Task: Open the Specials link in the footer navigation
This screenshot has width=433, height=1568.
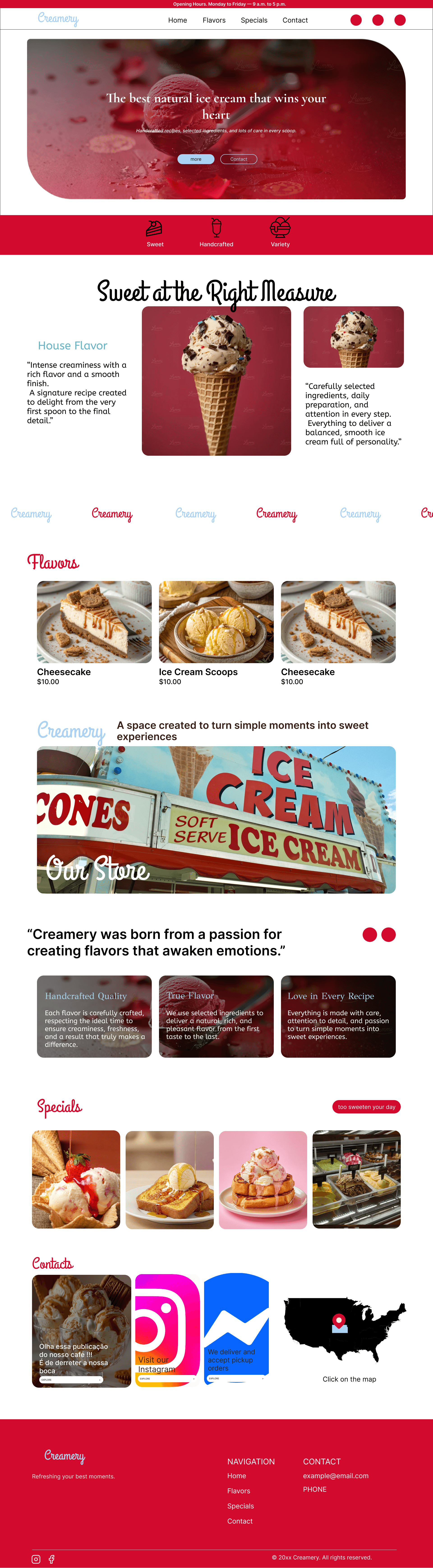Action: (240, 1506)
